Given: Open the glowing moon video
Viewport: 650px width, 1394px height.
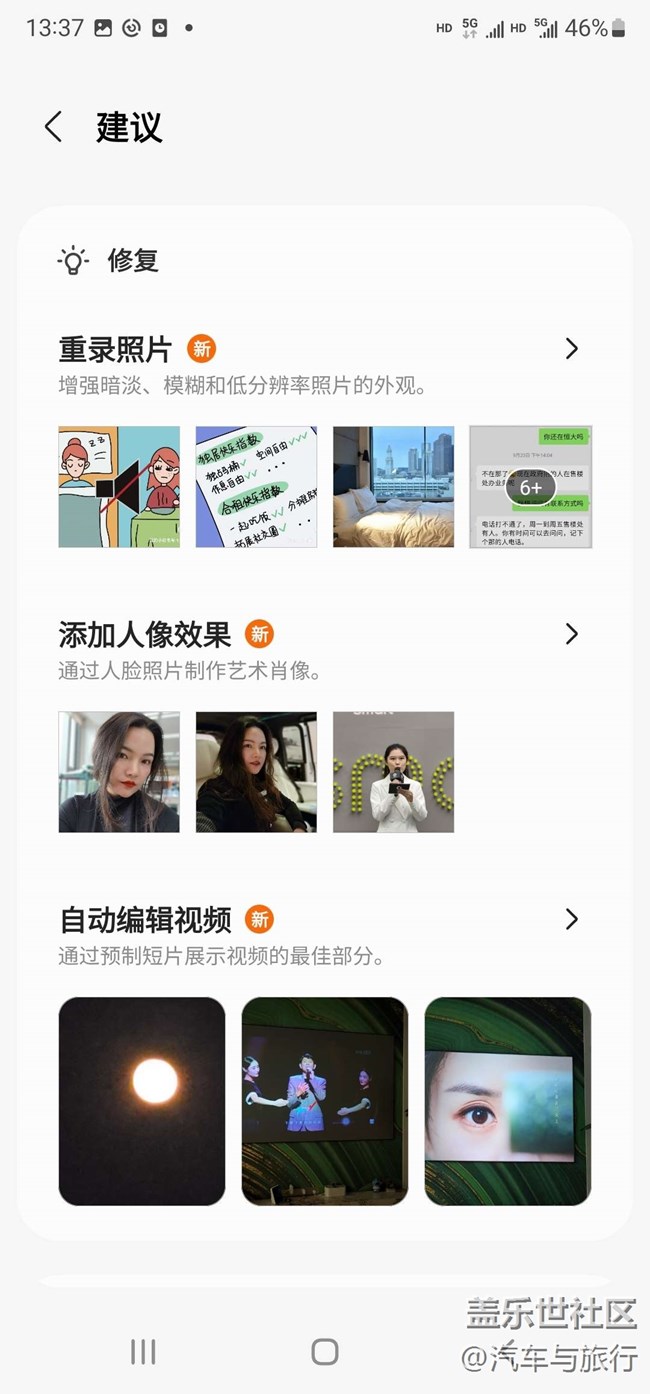Looking at the screenshot, I should pyautogui.click(x=142, y=1100).
